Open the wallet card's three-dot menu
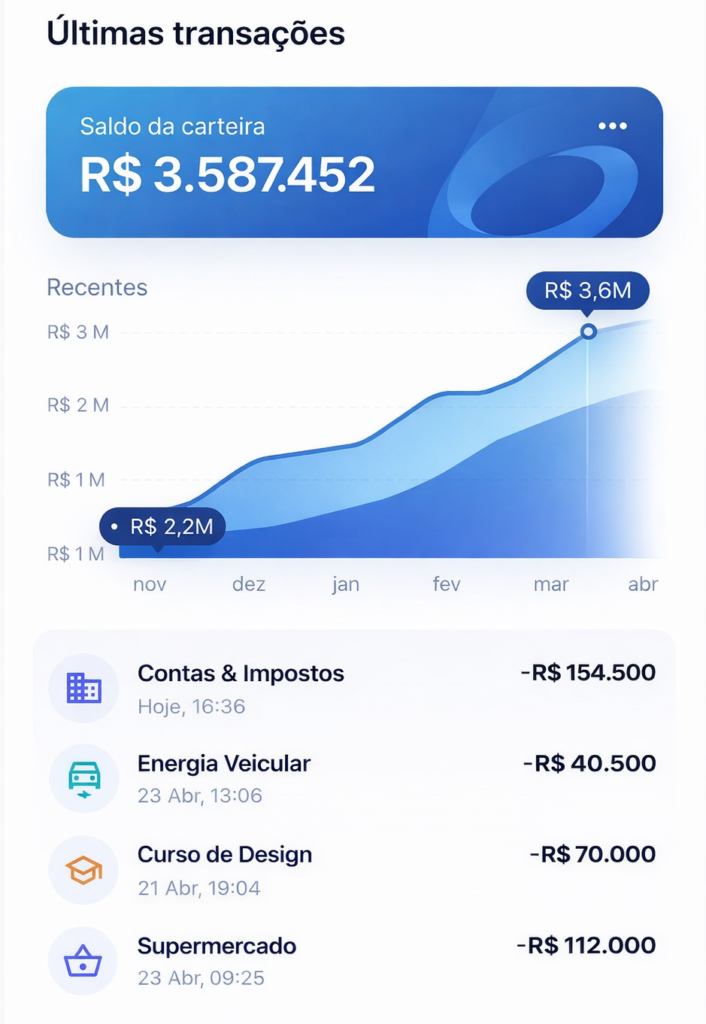706x1024 pixels. [612, 126]
